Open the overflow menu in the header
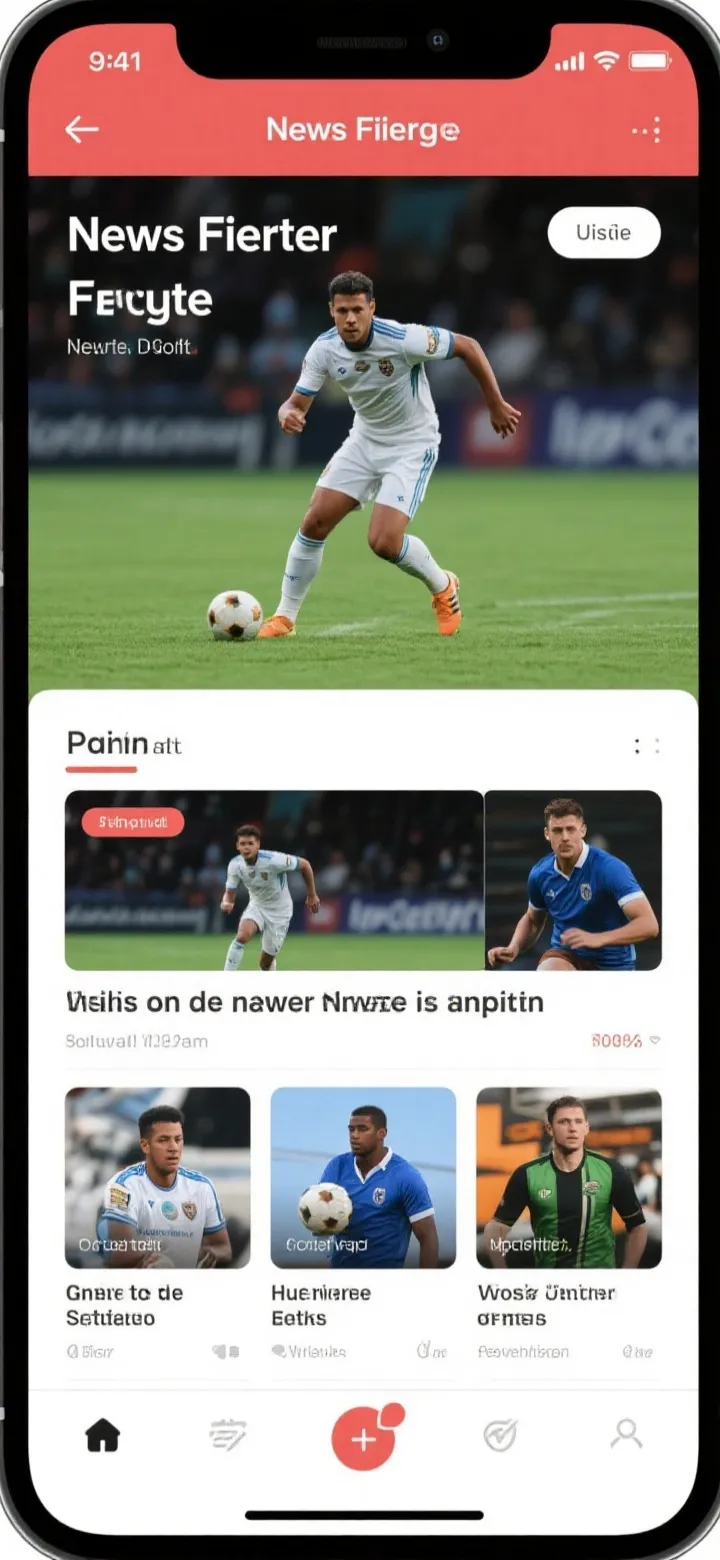The width and height of the screenshot is (720, 1560). coord(647,130)
